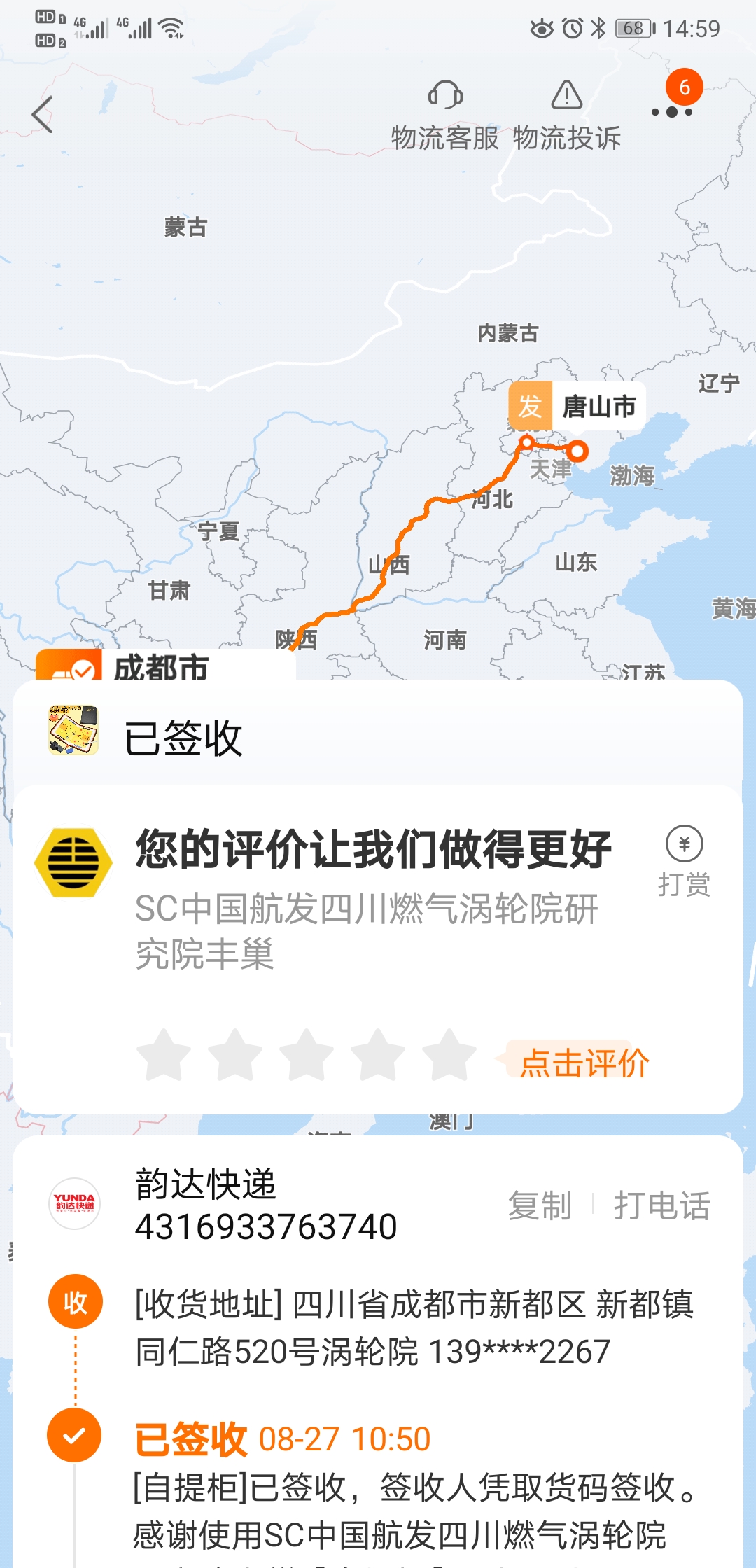Open 物流客服 logistics customer service
This screenshot has width=756, height=1568.
coord(445,115)
